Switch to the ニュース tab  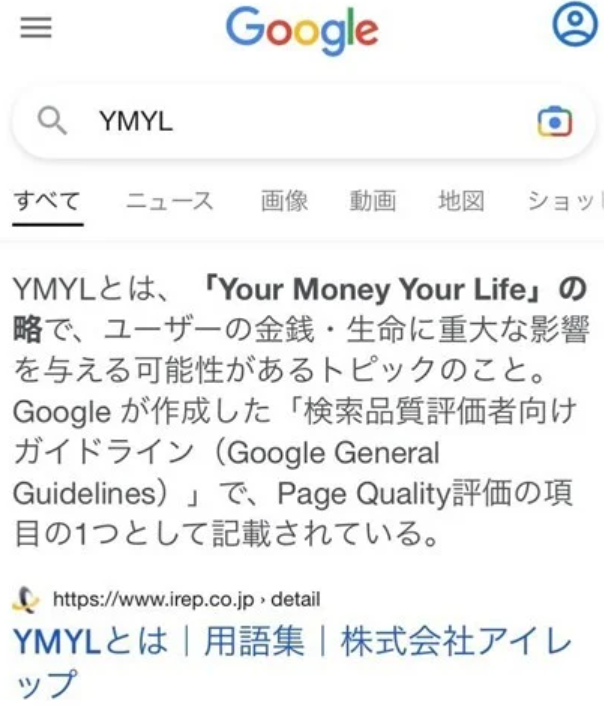click(170, 201)
